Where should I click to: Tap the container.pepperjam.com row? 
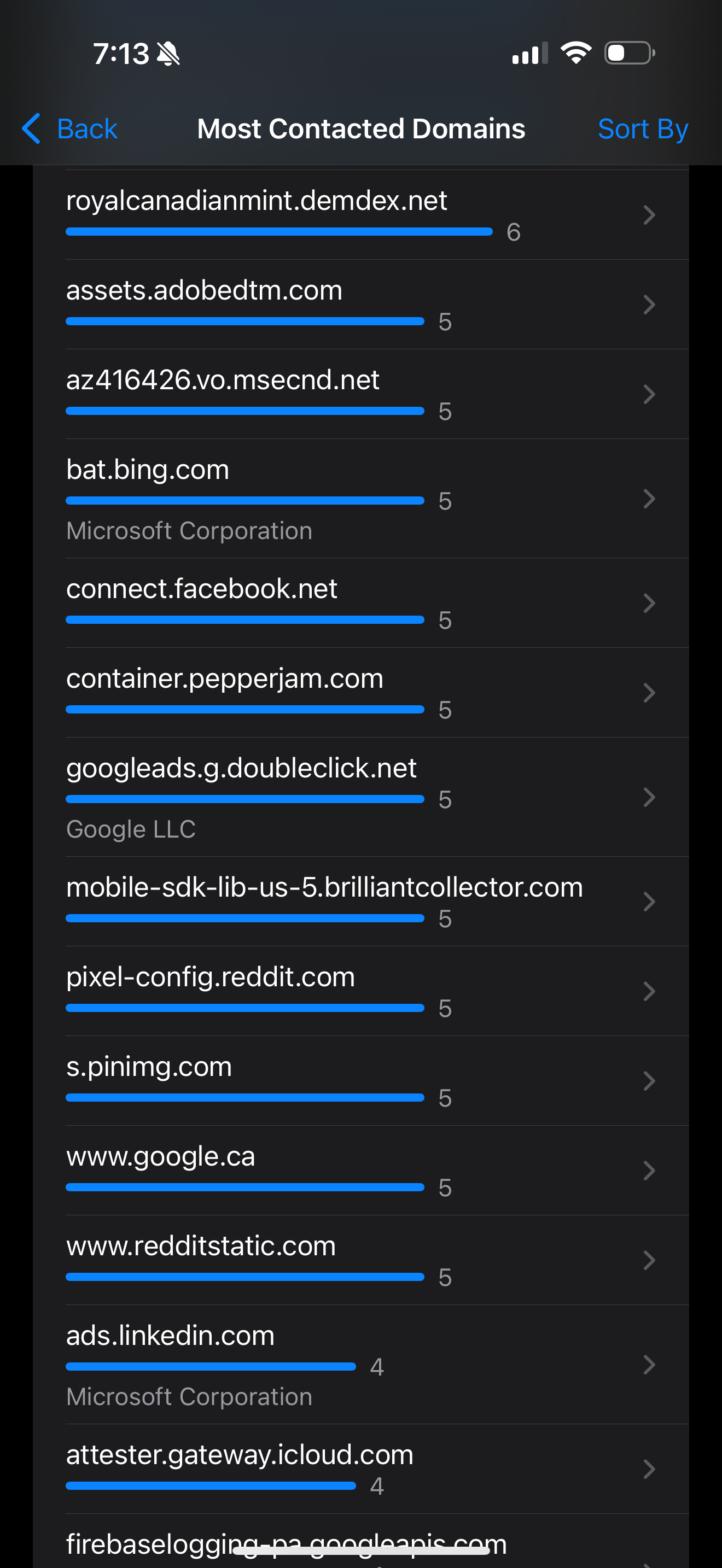(361, 693)
